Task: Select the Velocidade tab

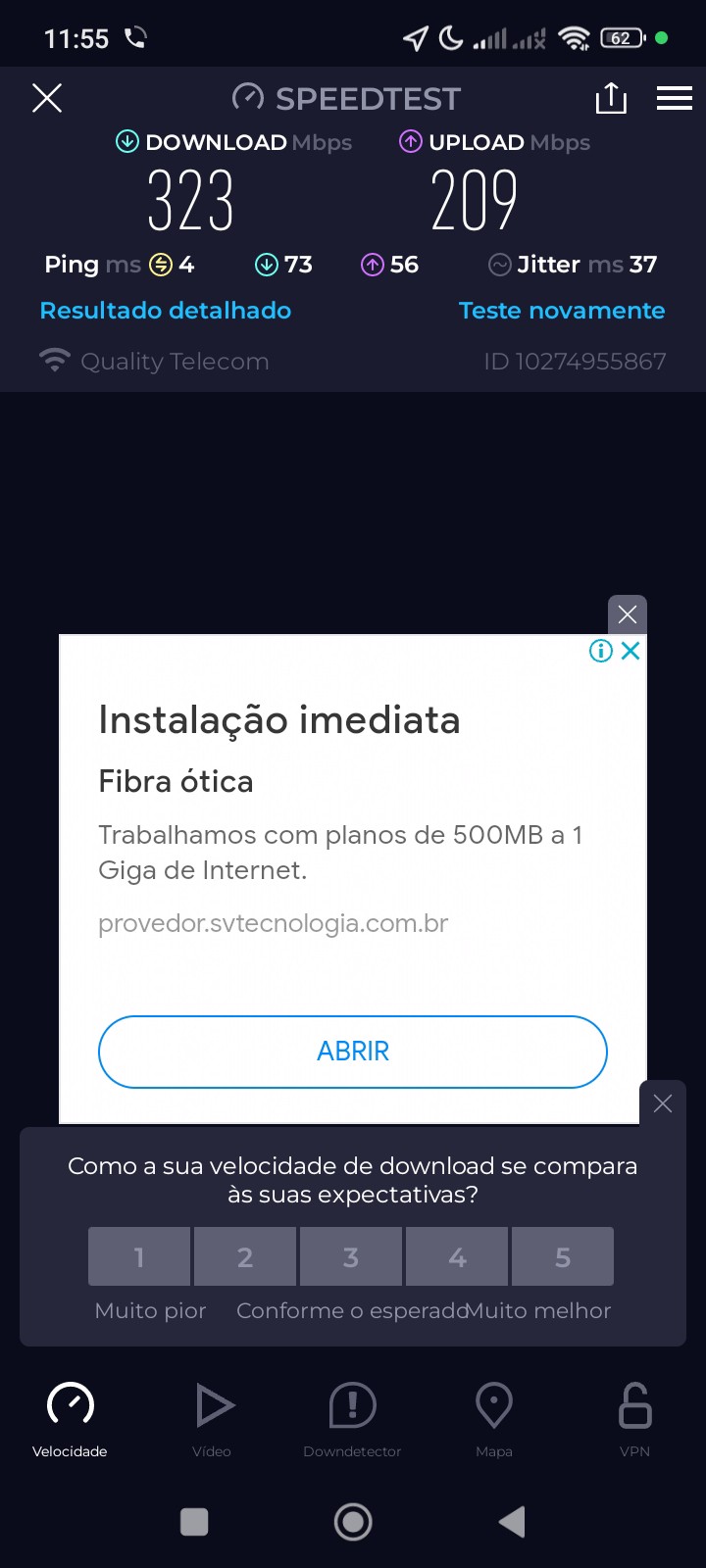Action: point(71,1417)
